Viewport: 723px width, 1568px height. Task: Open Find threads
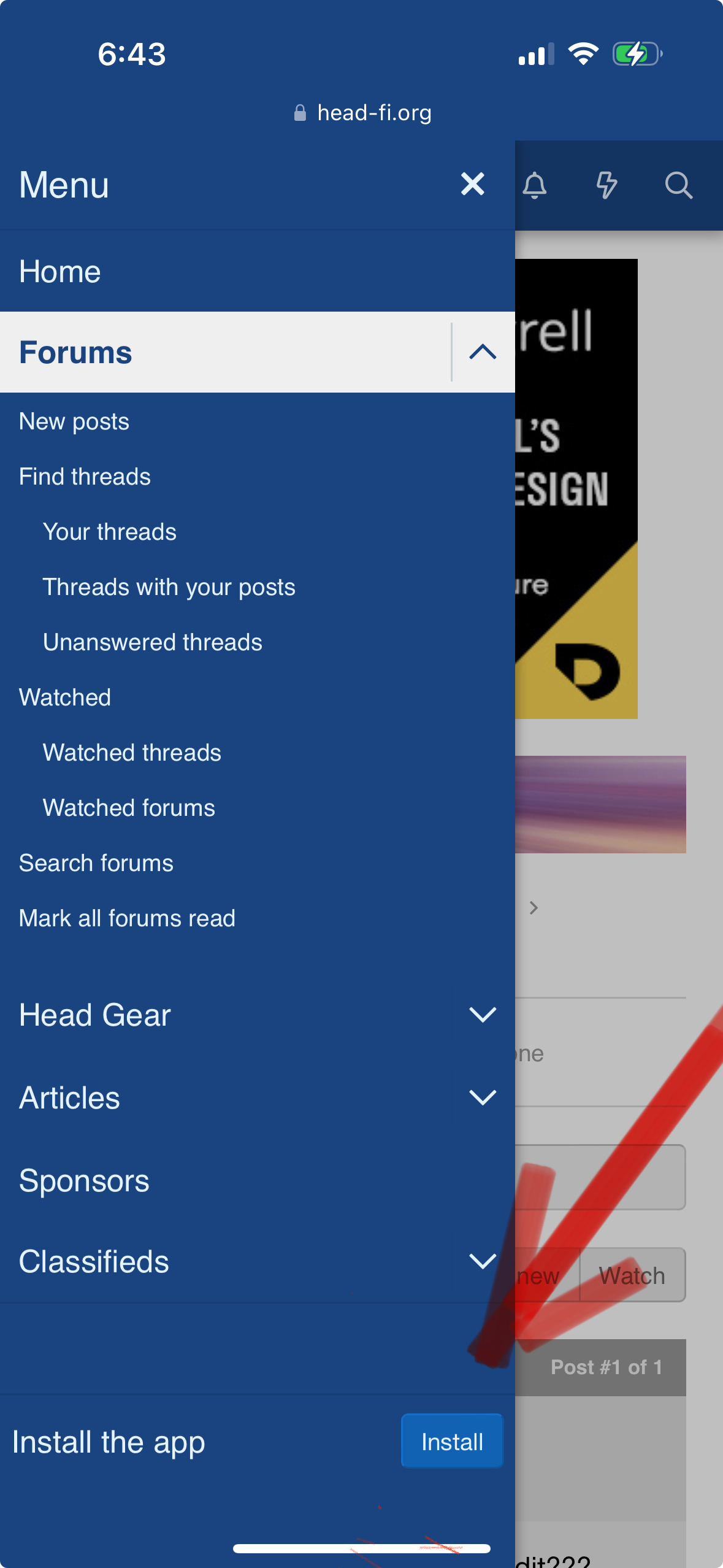pos(85,477)
